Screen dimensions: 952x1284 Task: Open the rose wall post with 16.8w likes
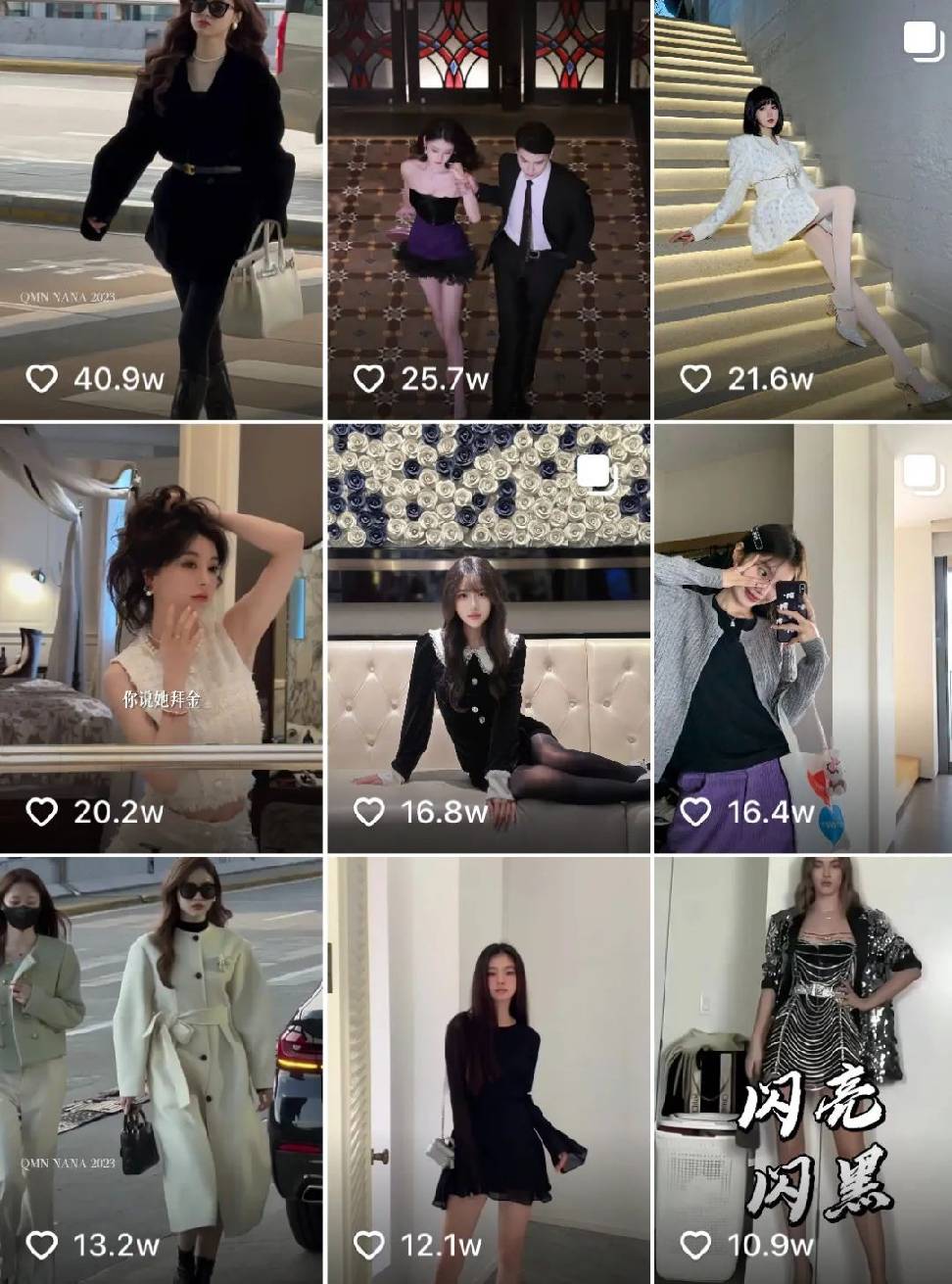(488, 637)
